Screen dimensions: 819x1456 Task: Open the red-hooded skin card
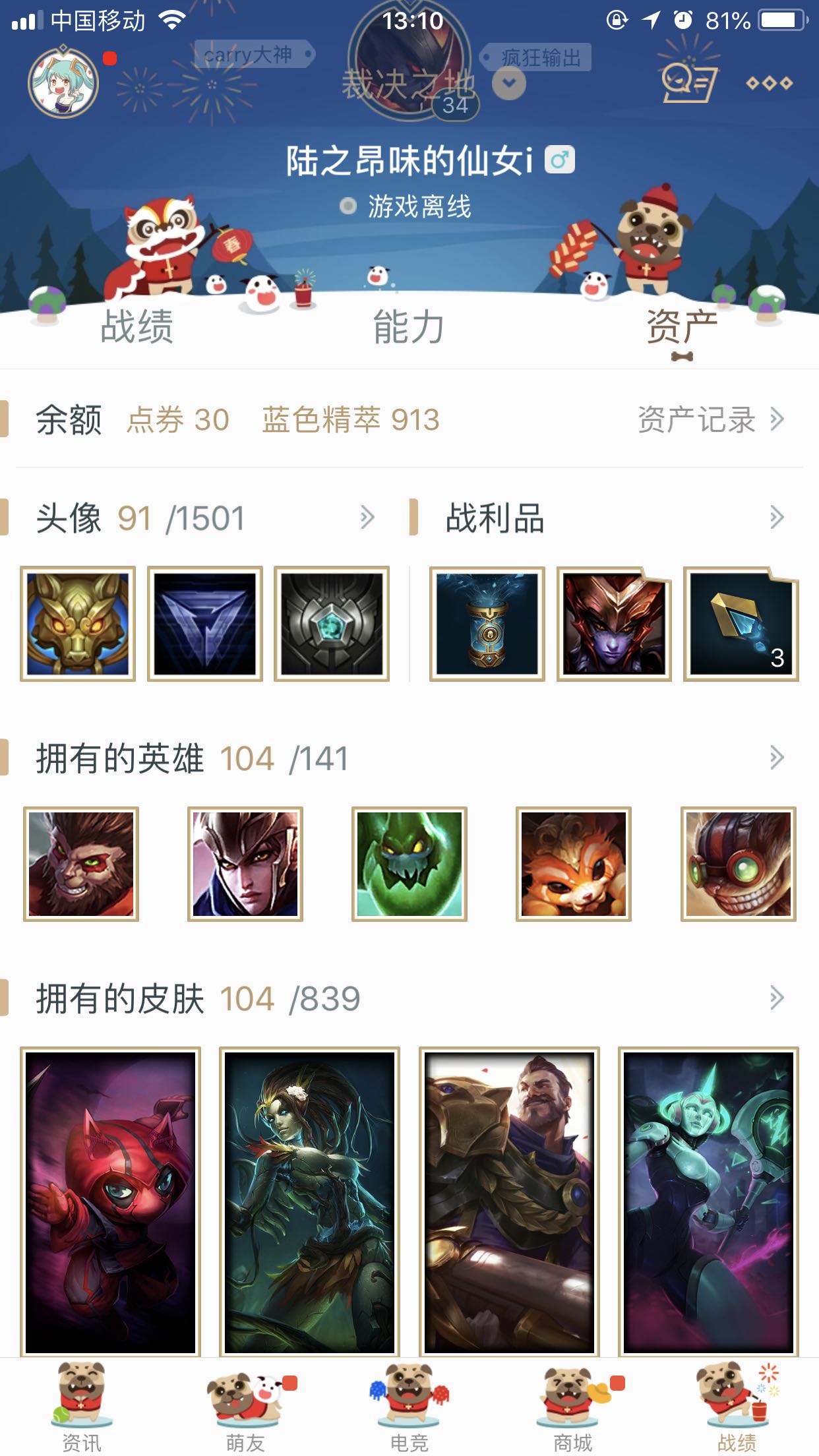pos(110,1201)
